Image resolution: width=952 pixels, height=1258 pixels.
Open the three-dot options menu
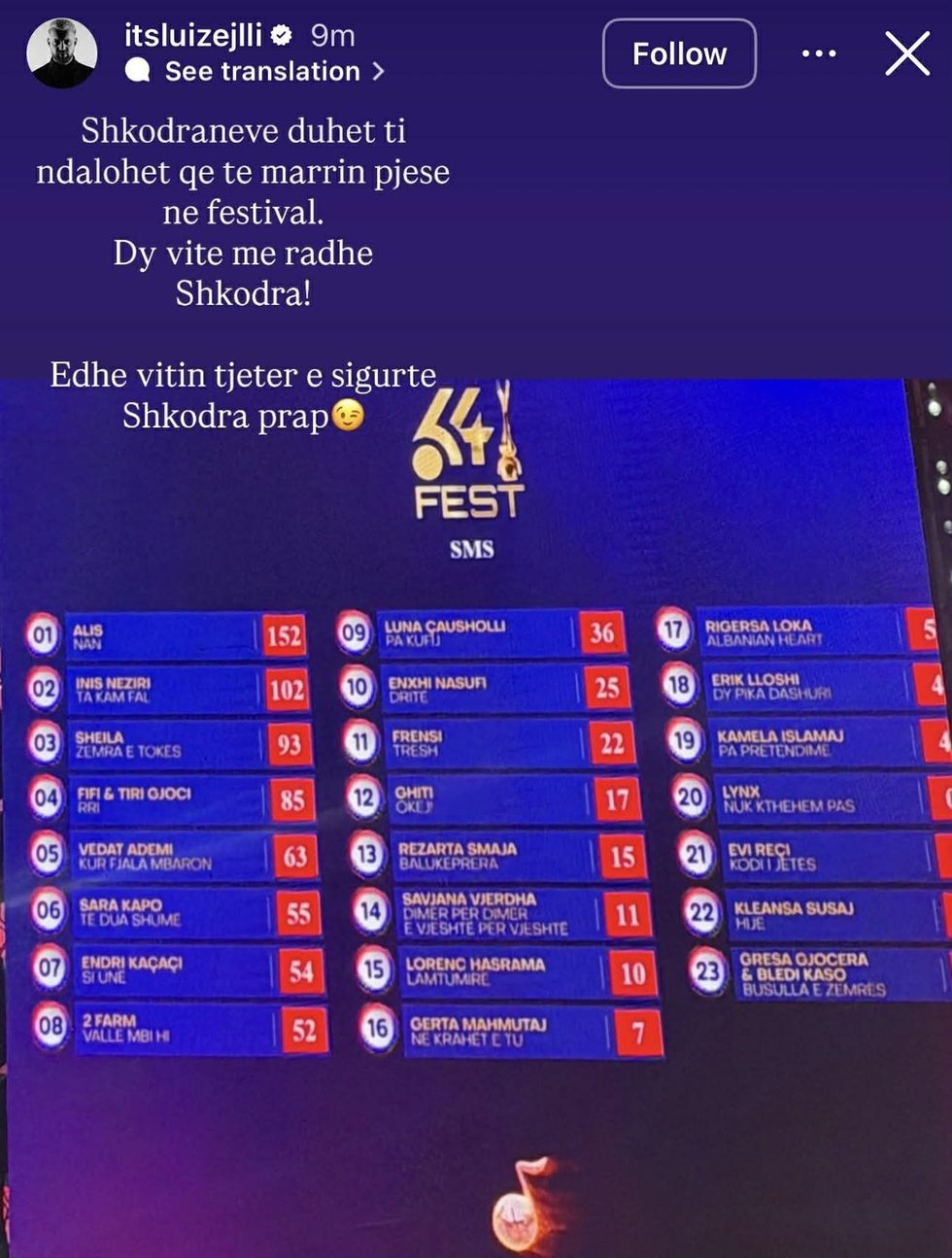[819, 53]
